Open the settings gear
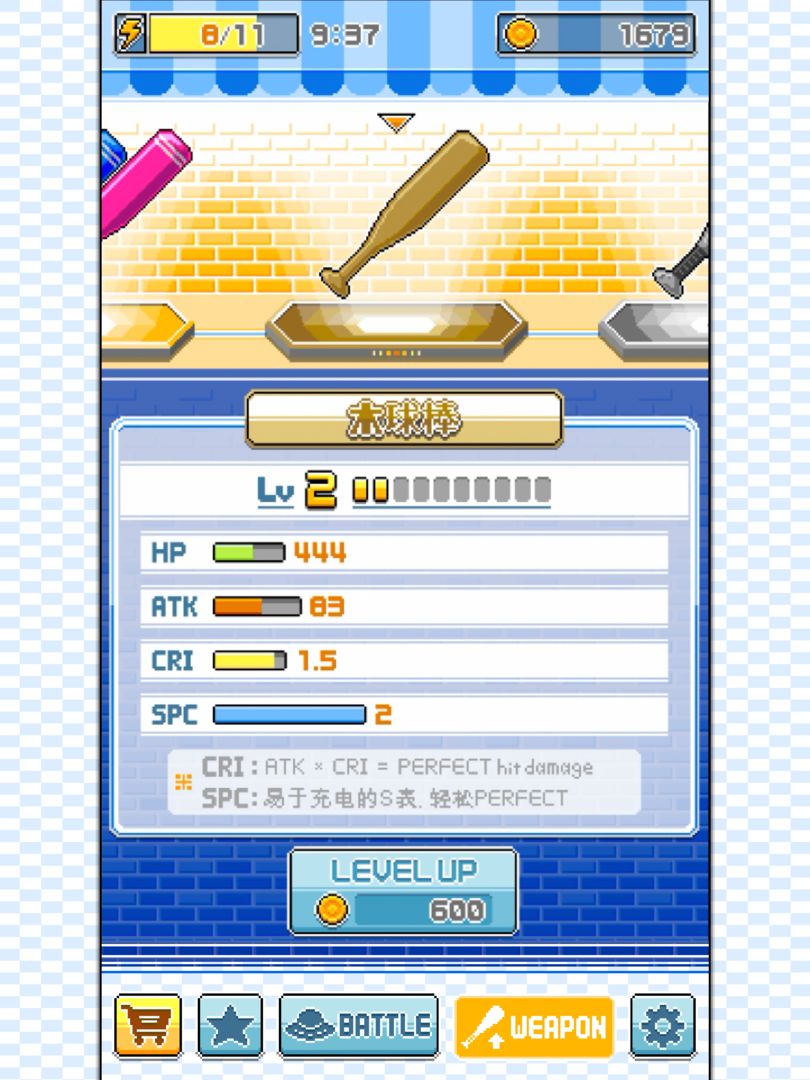Screen dimensions: 810x1080 coord(663,1025)
